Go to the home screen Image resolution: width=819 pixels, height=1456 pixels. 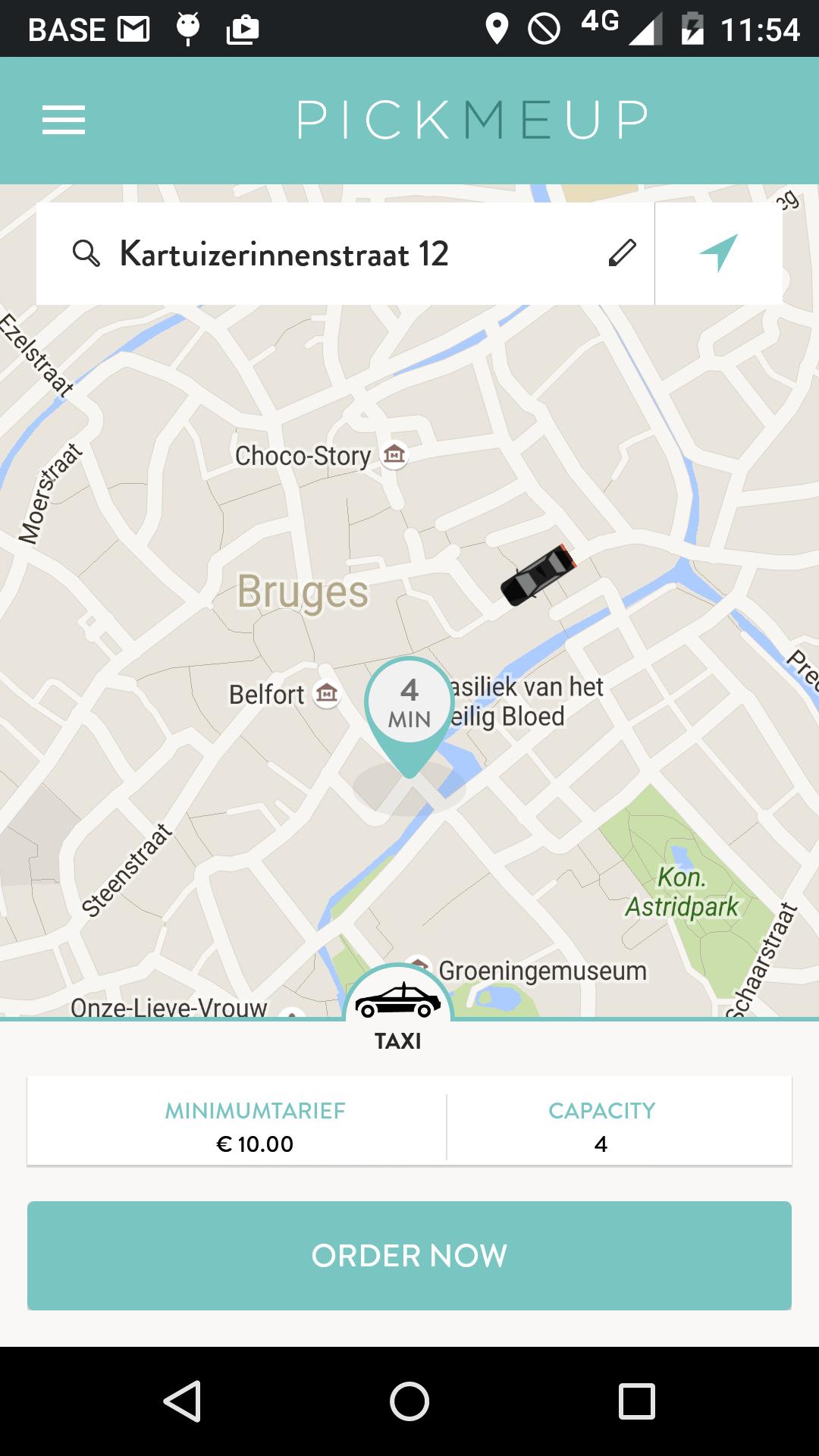[x=409, y=1401]
